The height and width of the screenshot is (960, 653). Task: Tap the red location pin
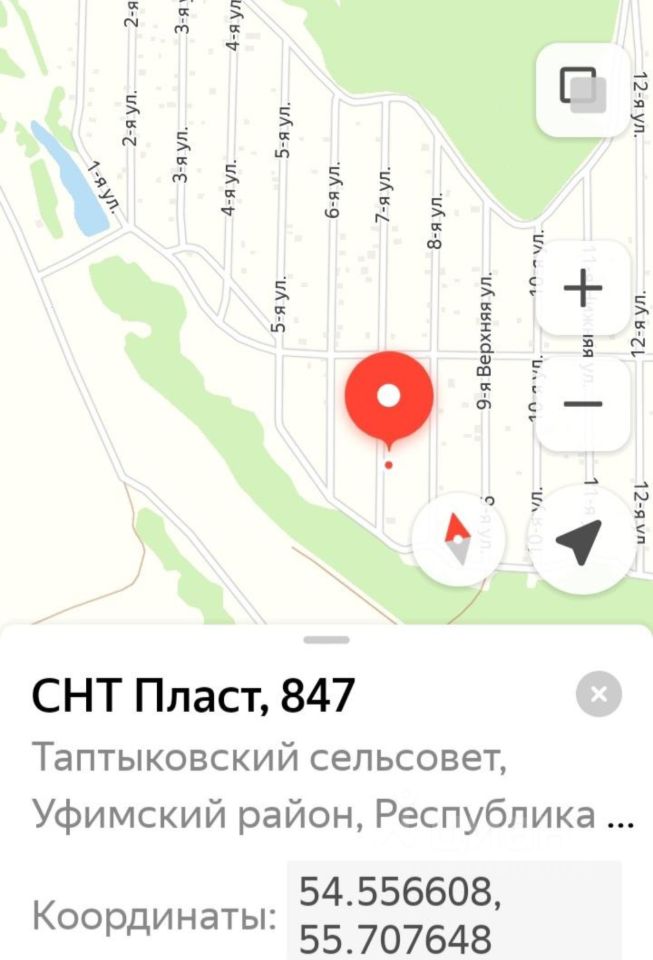tap(389, 398)
